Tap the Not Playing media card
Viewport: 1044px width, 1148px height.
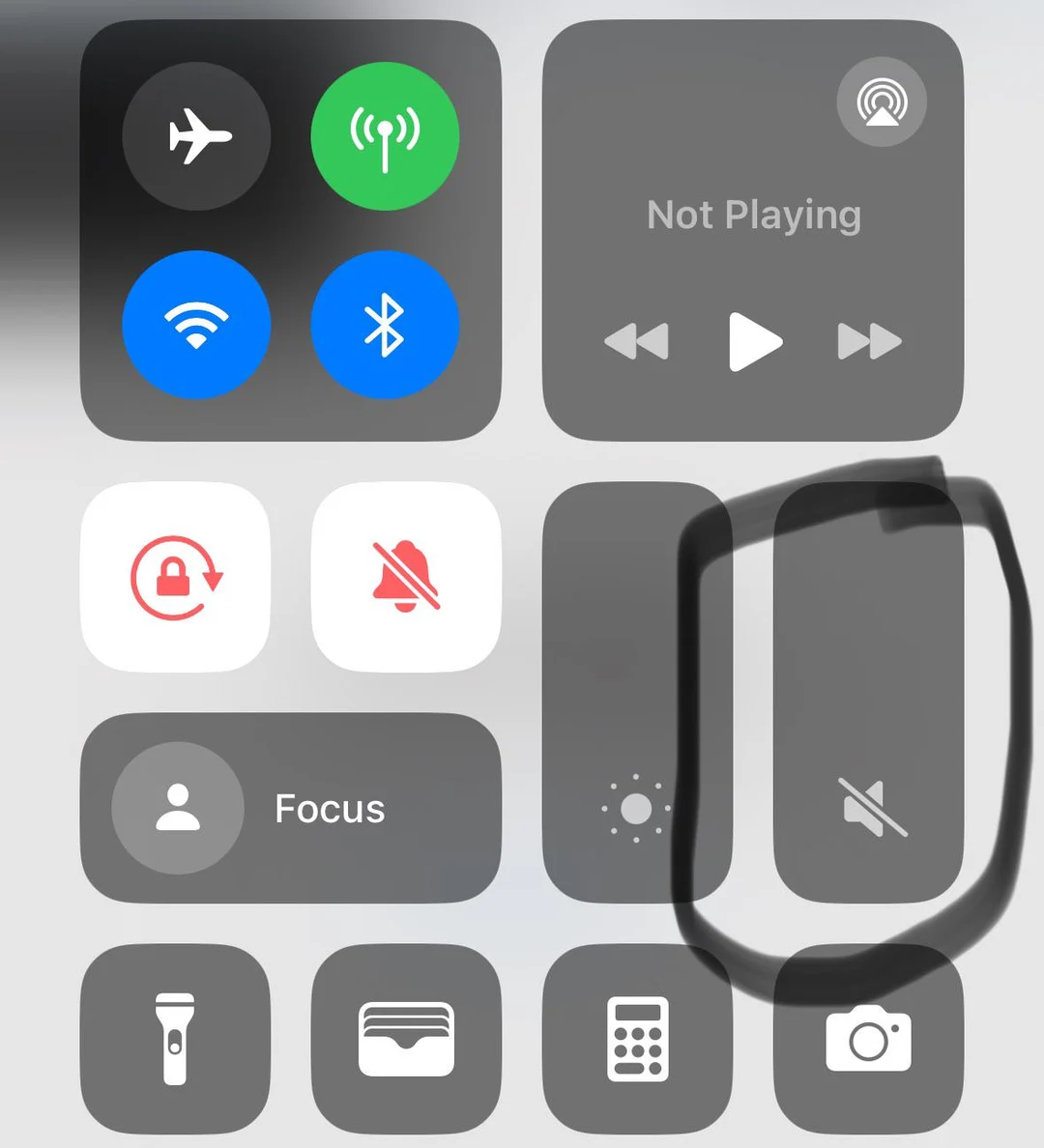click(754, 215)
